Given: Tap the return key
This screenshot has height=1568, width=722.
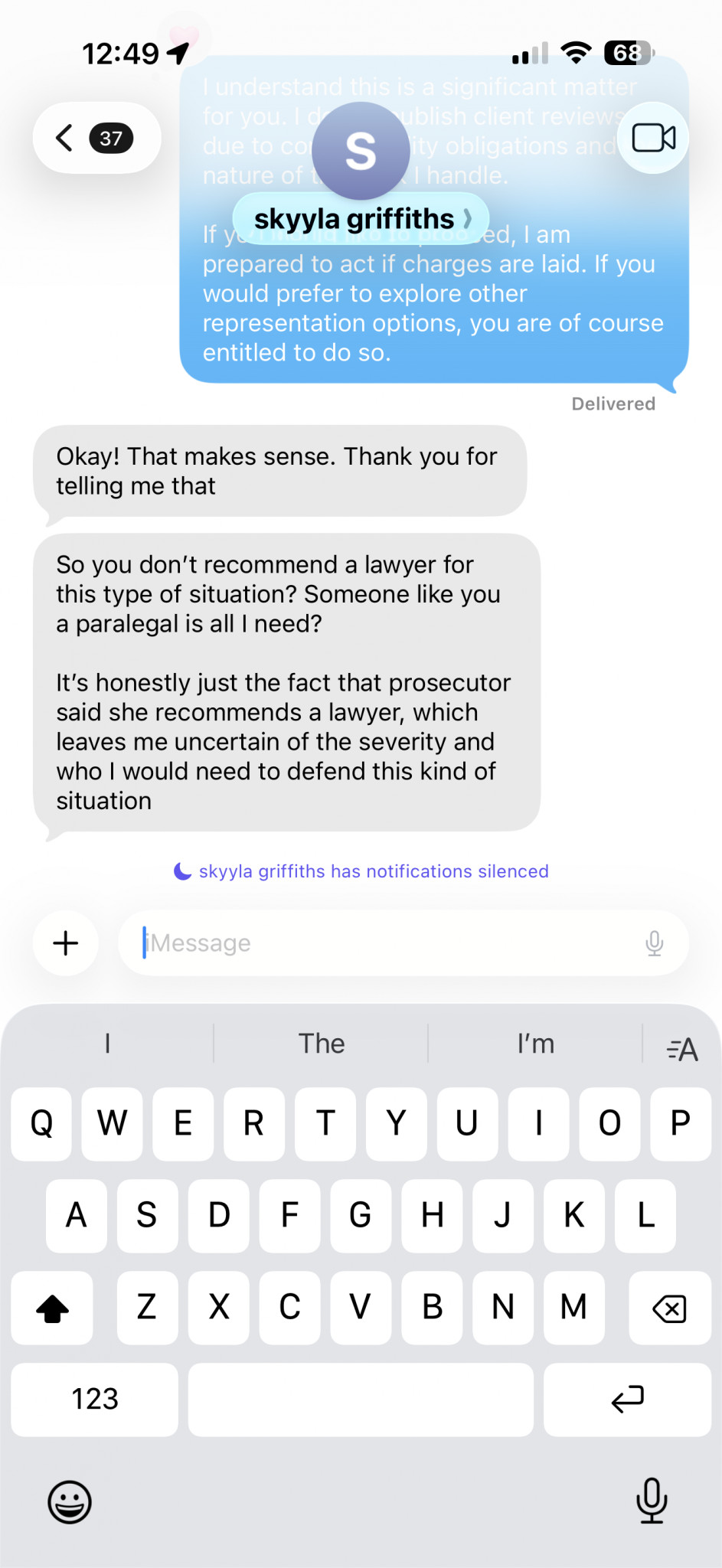Looking at the screenshot, I should [x=627, y=1399].
